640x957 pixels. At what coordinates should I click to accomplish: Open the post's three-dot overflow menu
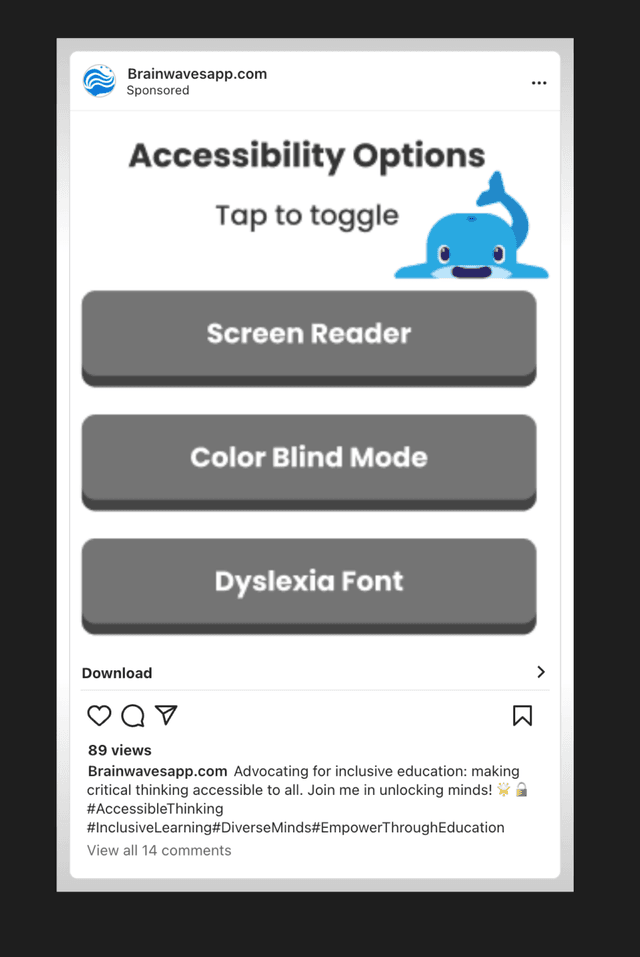539,83
